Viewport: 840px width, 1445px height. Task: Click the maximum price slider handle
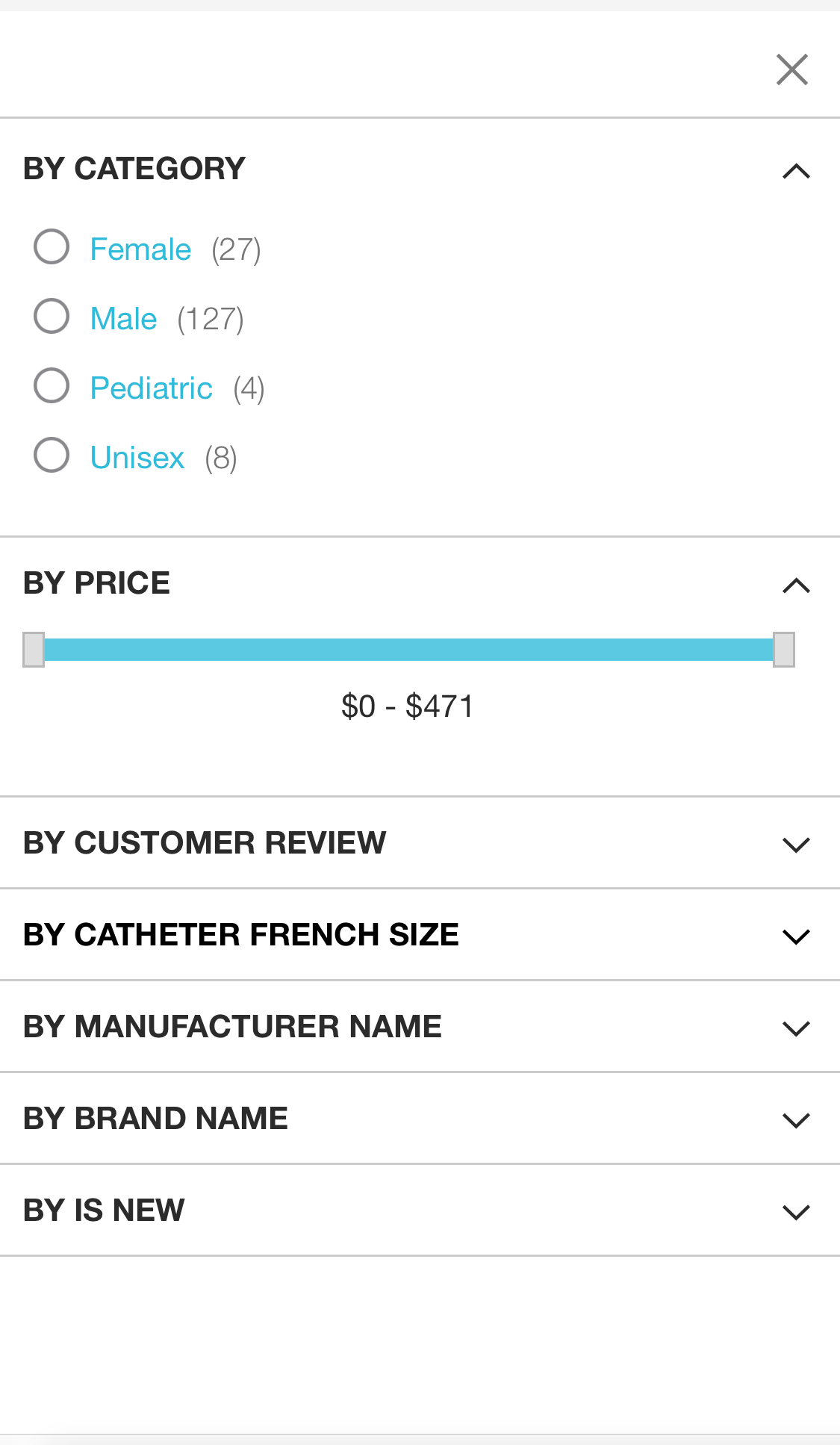pyautogui.click(x=783, y=650)
